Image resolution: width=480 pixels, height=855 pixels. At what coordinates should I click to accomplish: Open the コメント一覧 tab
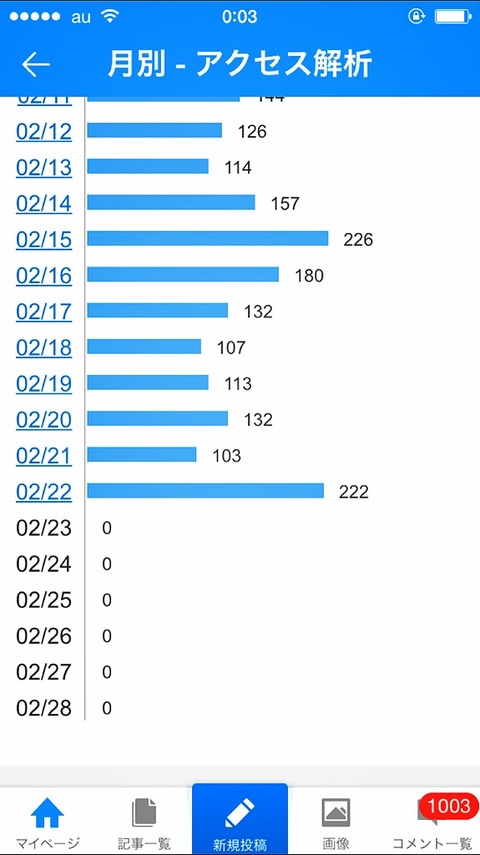tap(432, 821)
